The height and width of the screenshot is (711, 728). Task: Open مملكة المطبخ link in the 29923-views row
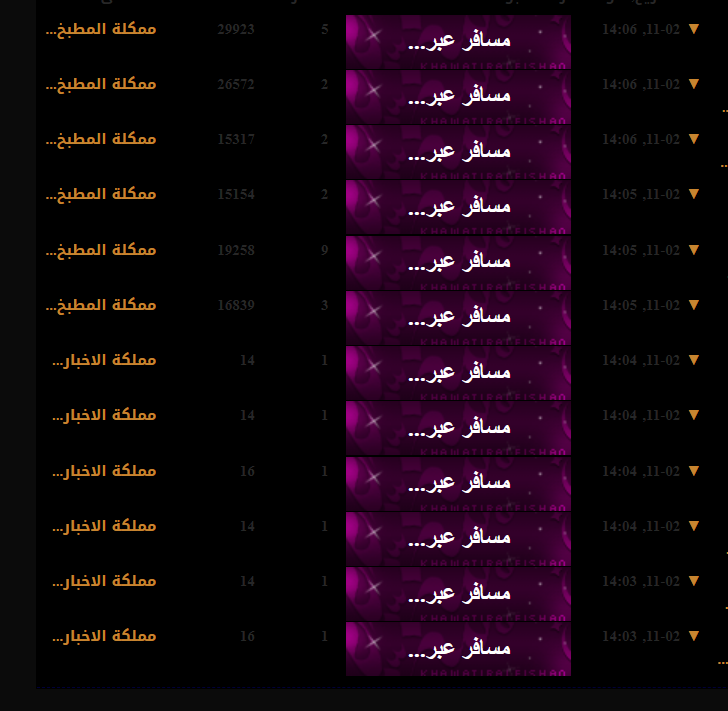pyautogui.click(x=101, y=29)
